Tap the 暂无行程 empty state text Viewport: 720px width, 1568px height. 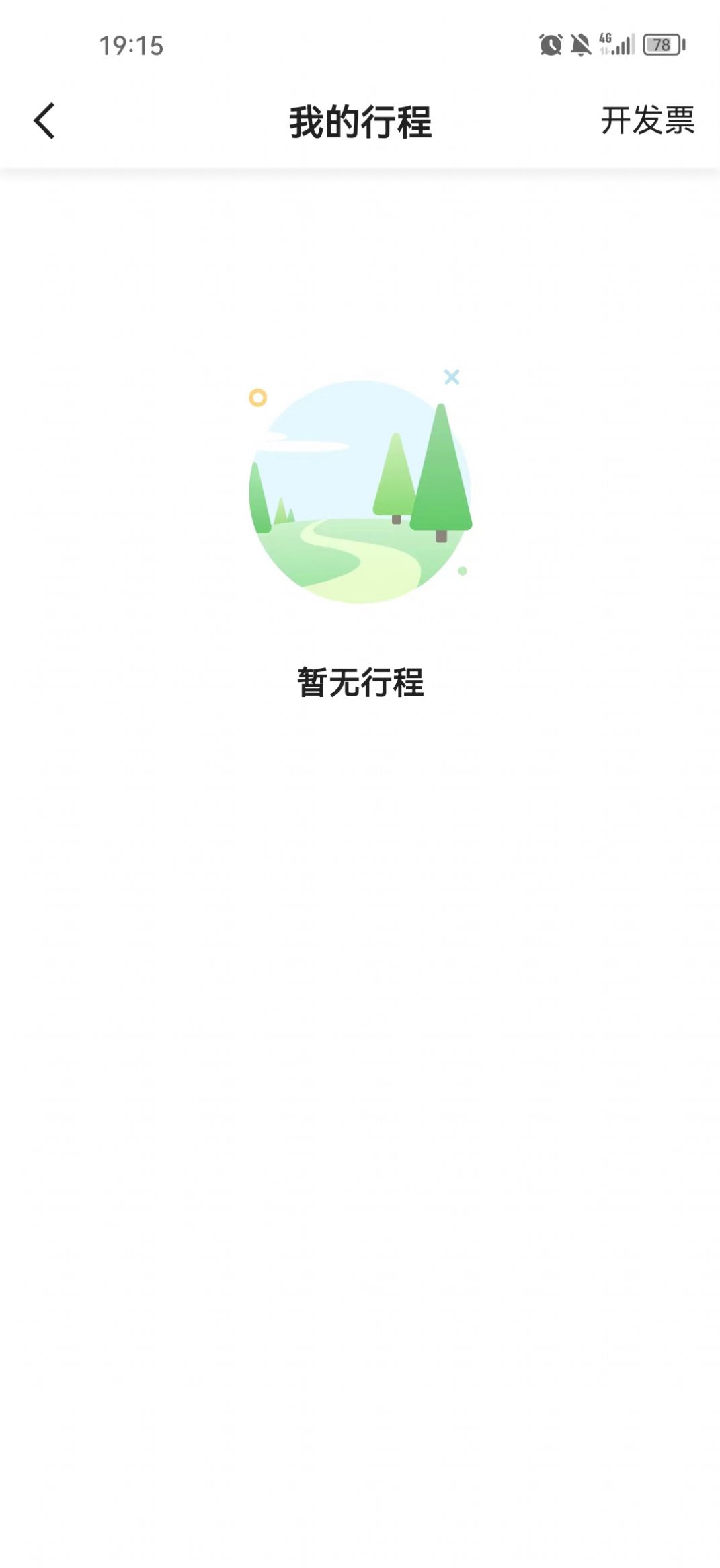point(360,681)
